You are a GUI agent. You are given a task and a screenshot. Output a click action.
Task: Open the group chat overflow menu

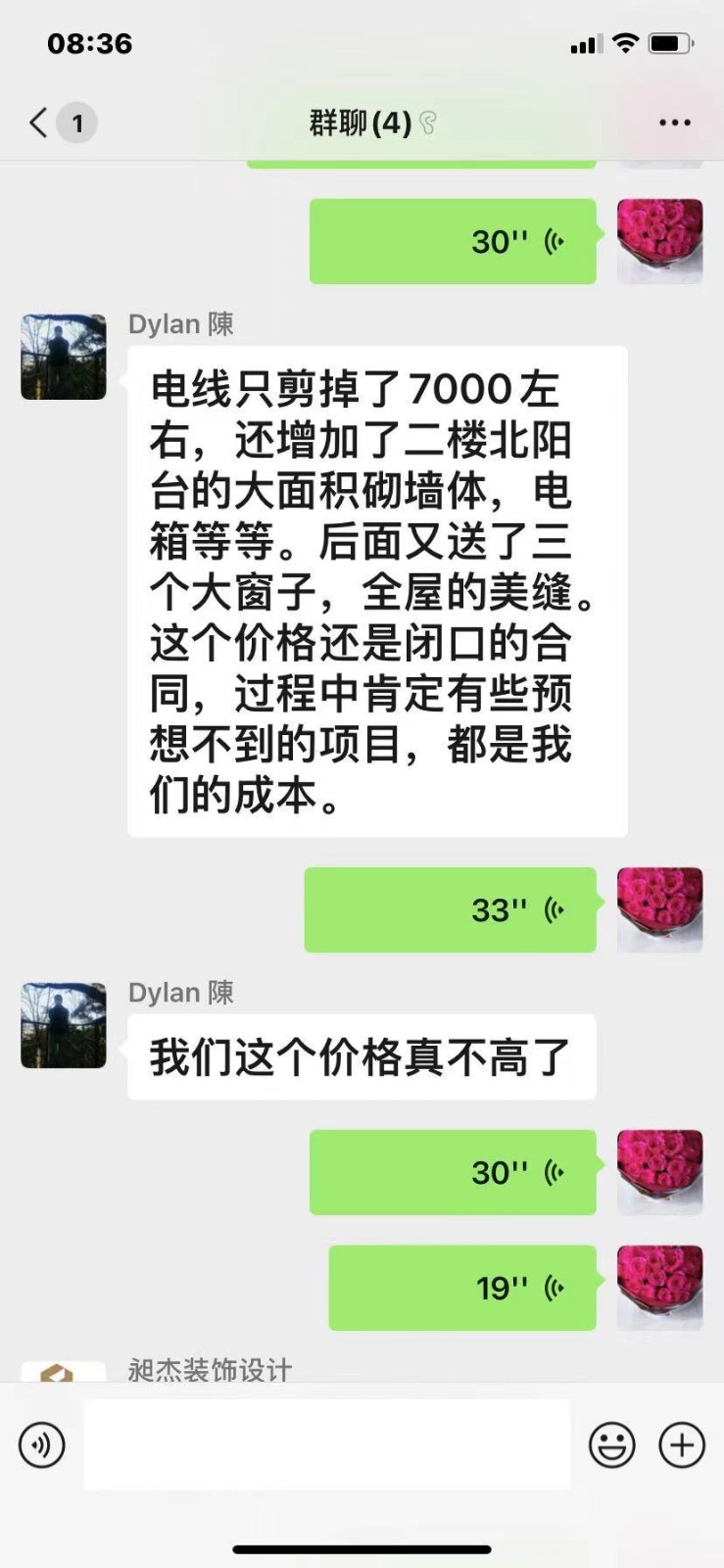pyautogui.click(x=674, y=122)
